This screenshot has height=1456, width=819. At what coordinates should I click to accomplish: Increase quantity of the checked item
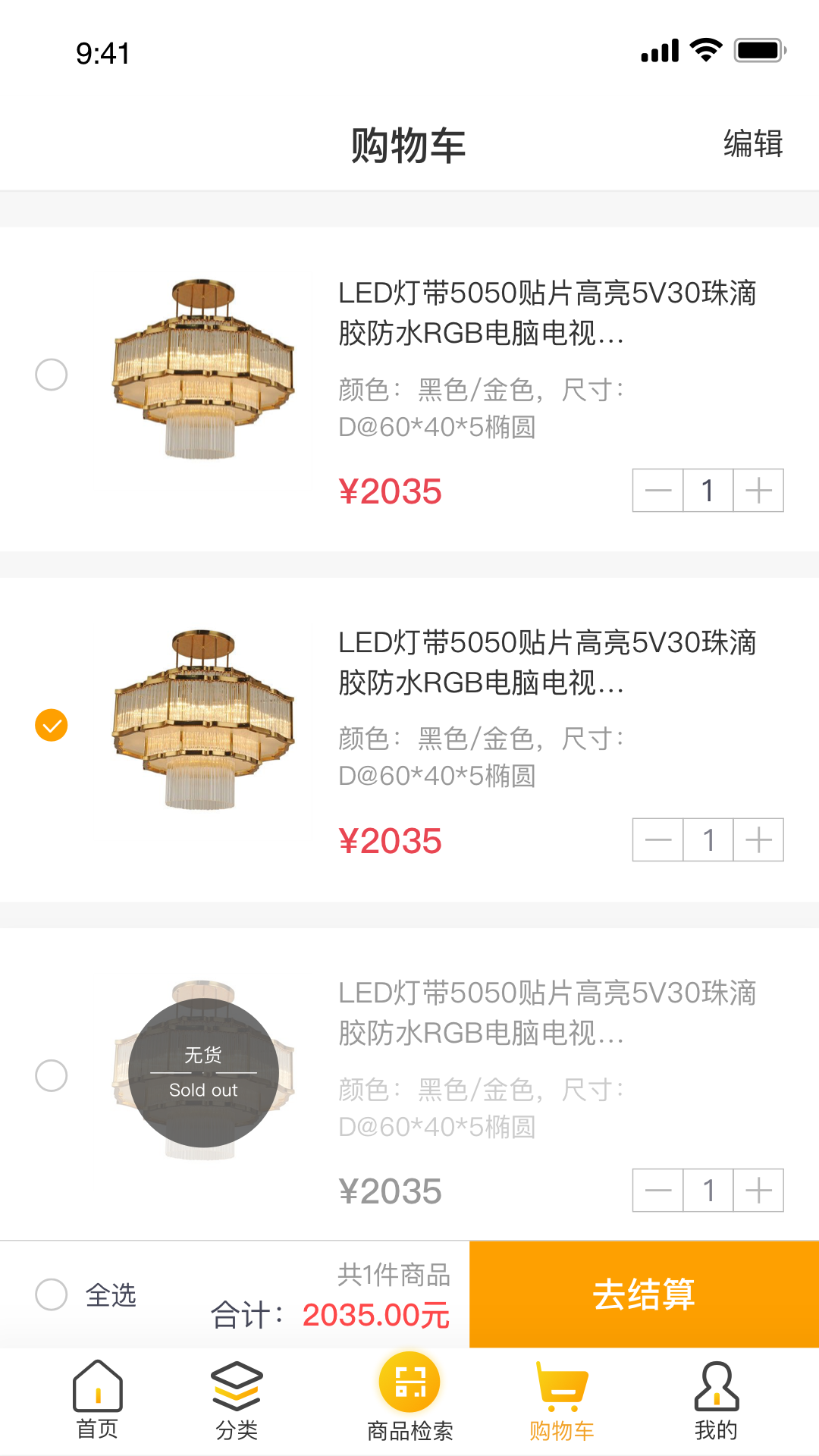click(758, 840)
